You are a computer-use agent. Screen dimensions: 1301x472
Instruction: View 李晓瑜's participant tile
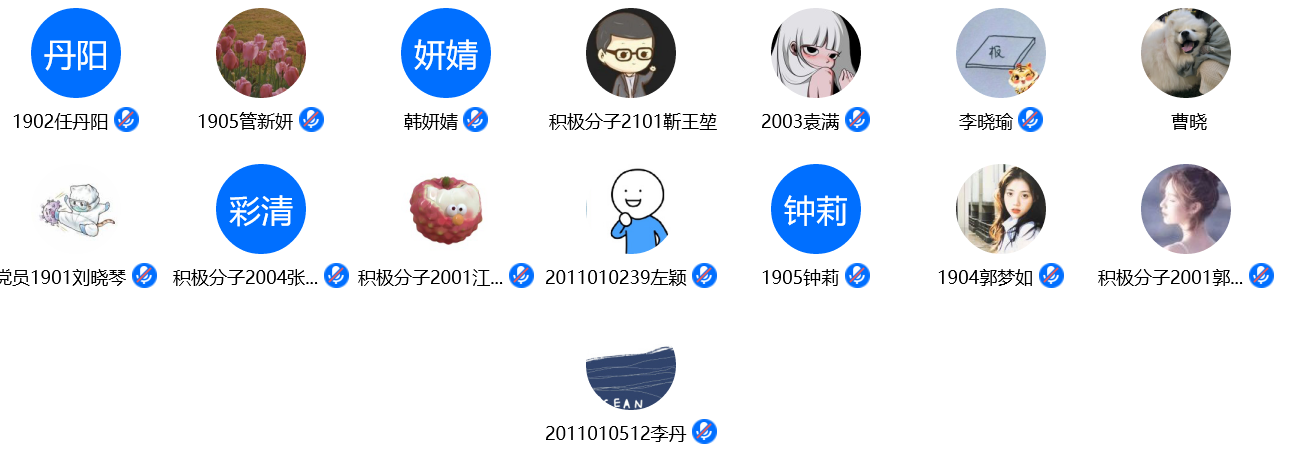tap(1001, 54)
